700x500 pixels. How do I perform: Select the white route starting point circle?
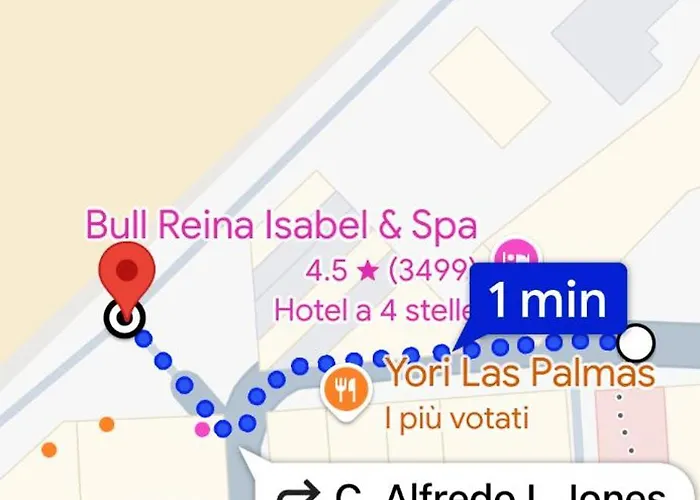pyautogui.click(x=637, y=345)
